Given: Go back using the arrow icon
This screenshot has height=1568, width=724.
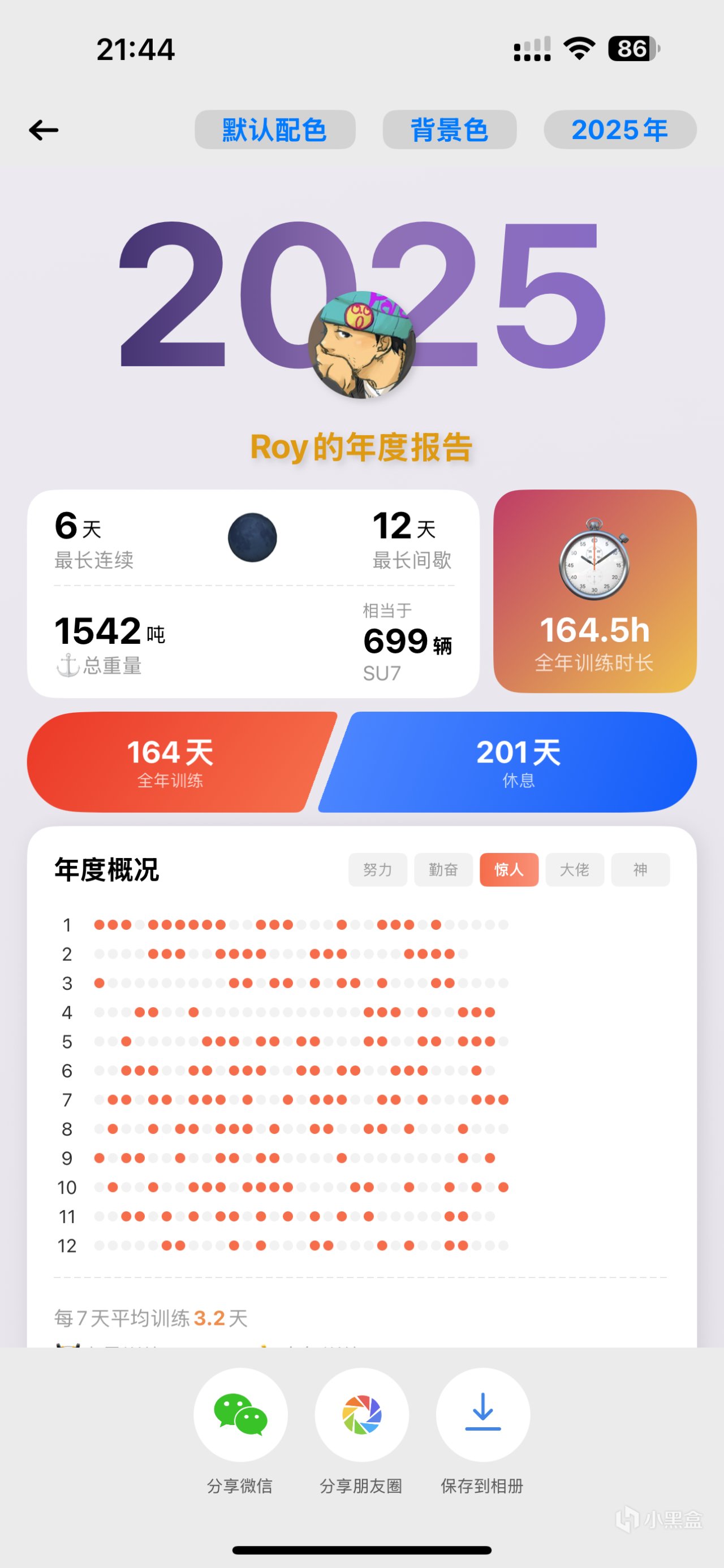Looking at the screenshot, I should click(x=44, y=130).
